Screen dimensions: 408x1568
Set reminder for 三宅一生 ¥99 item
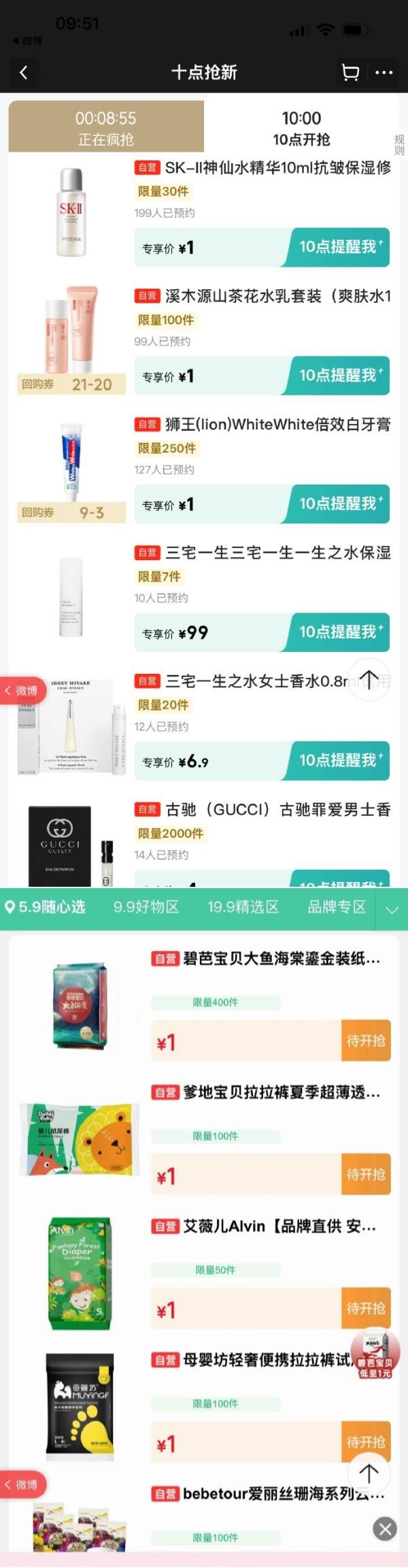(x=340, y=632)
